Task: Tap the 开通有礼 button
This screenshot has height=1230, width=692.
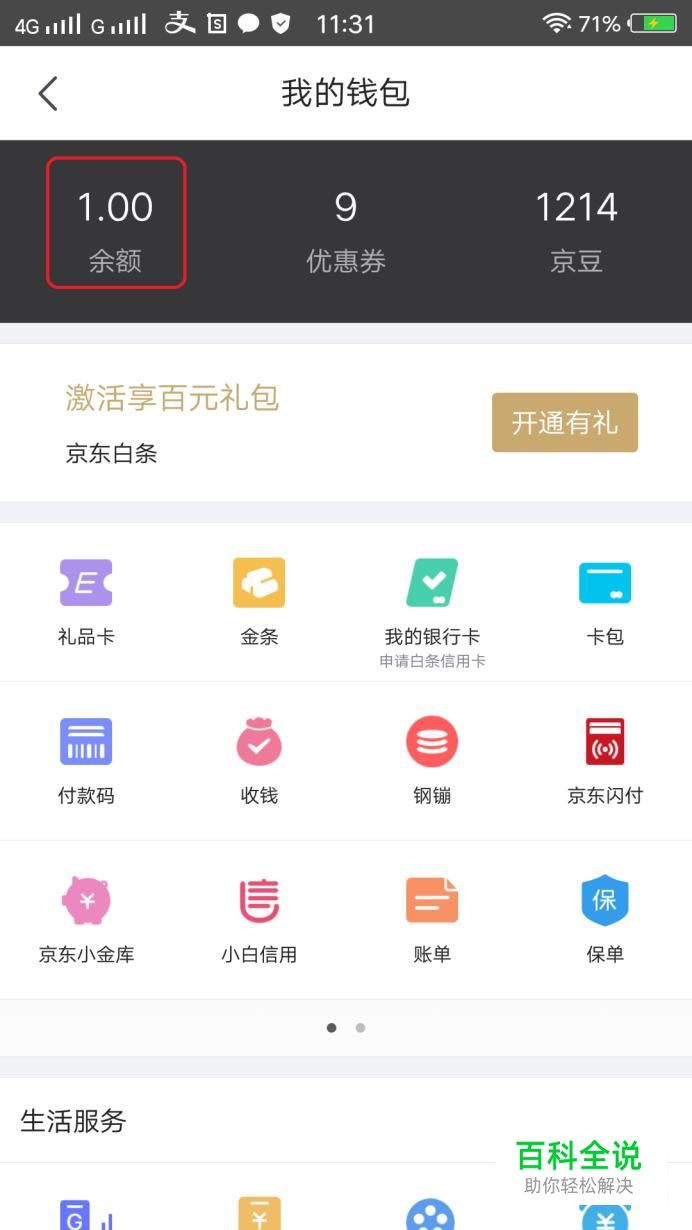Action: (x=565, y=422)
